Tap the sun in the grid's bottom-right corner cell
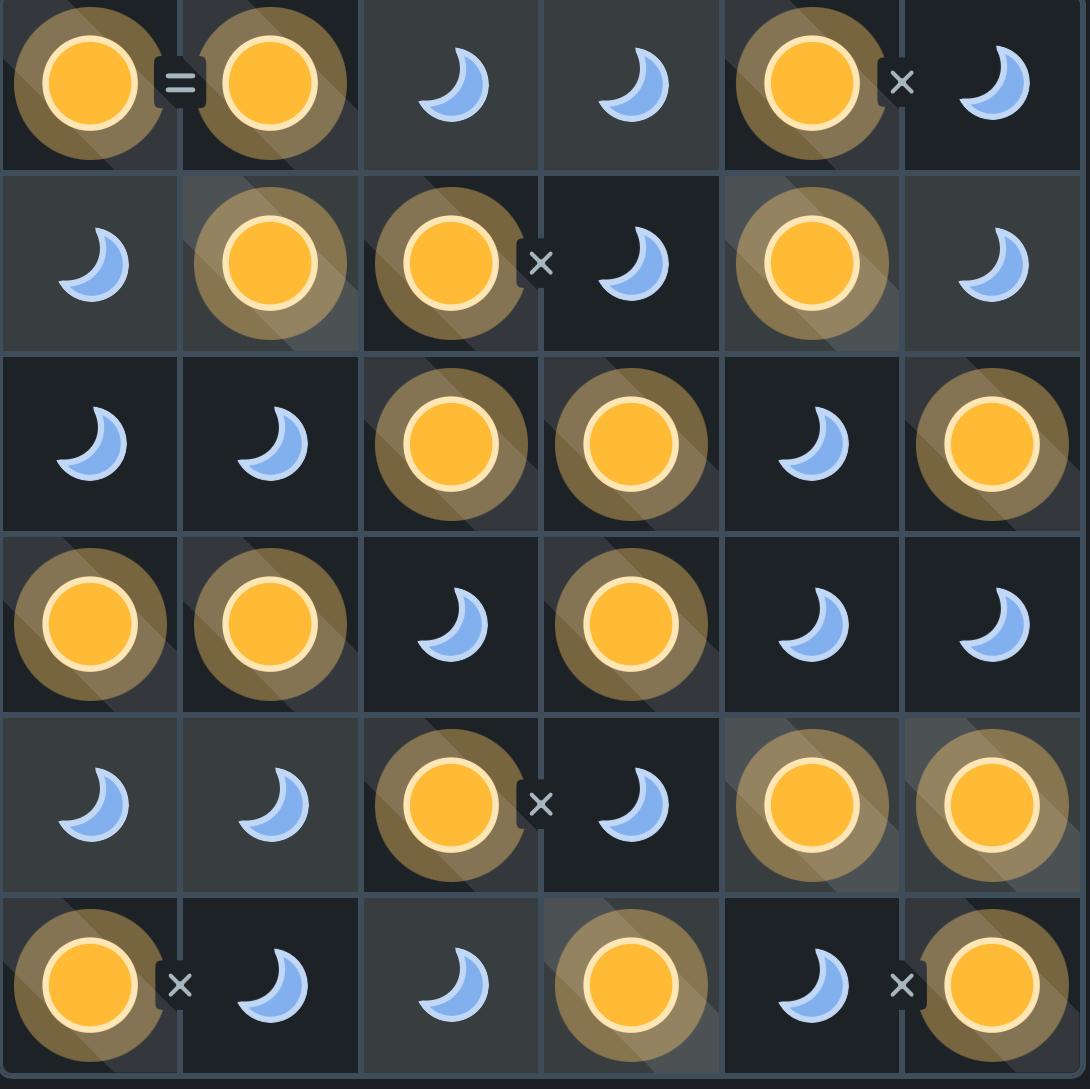Viewport: 1090px width, 1089px height. tap(993, 985)
